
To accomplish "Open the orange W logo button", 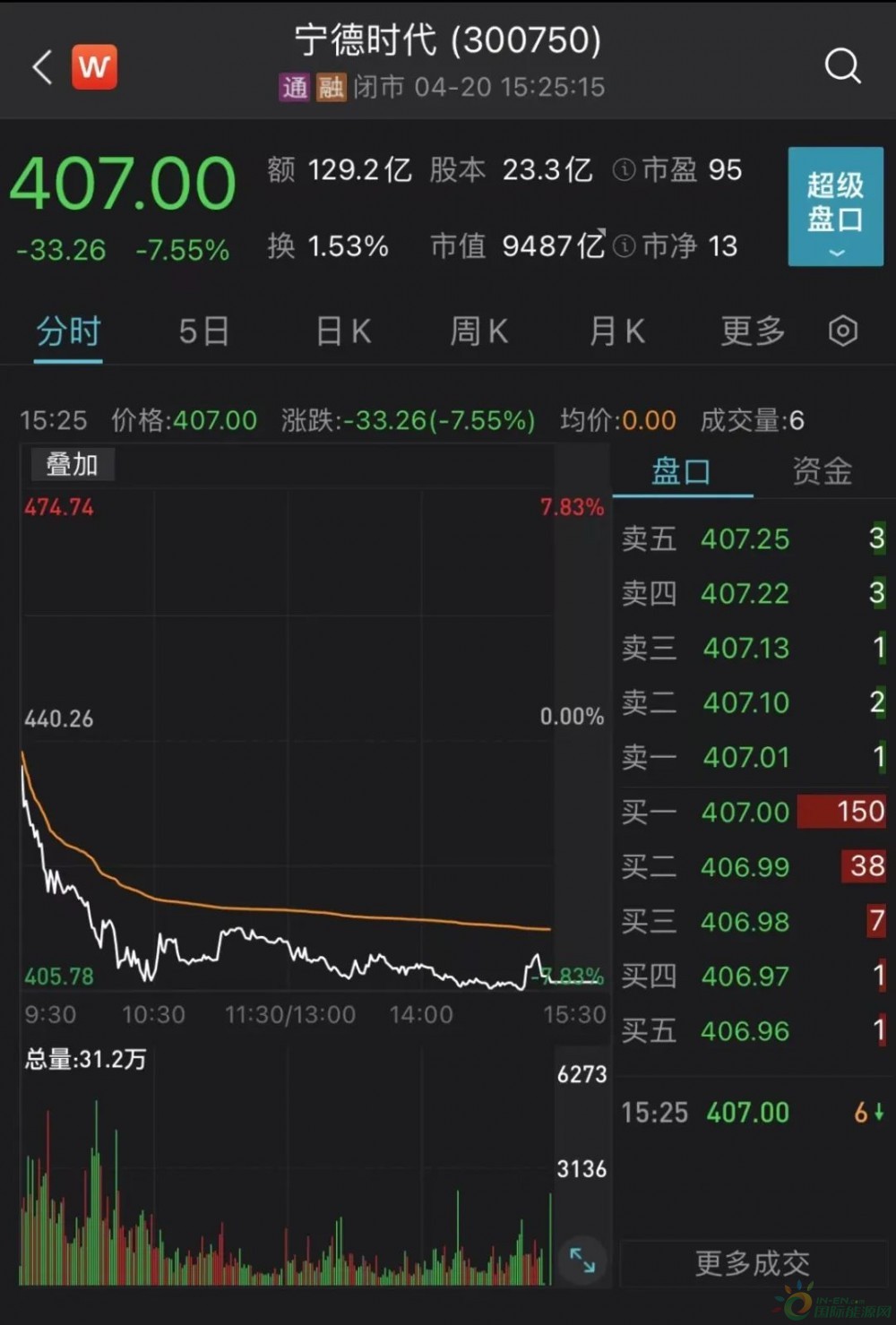I will [94, 67].
